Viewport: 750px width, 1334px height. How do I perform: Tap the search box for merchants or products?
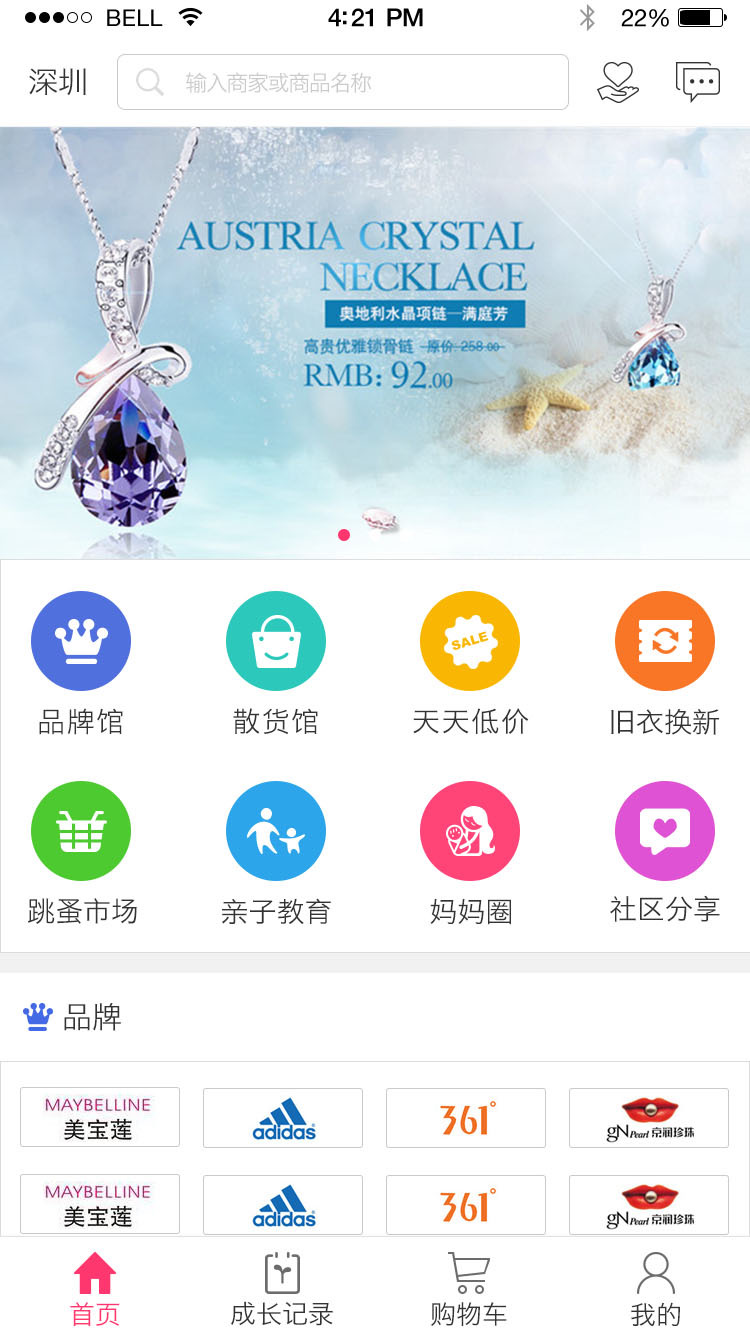click(343, 82)
